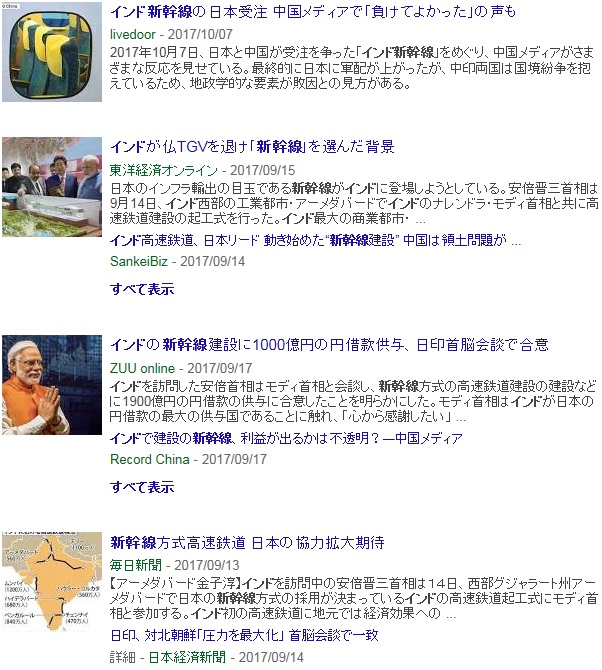Image resolution: width=602 pixels, height=670 pixels.
Task: Open the Record China '利益が出るかは不透明' link
Action: [286, 438]
